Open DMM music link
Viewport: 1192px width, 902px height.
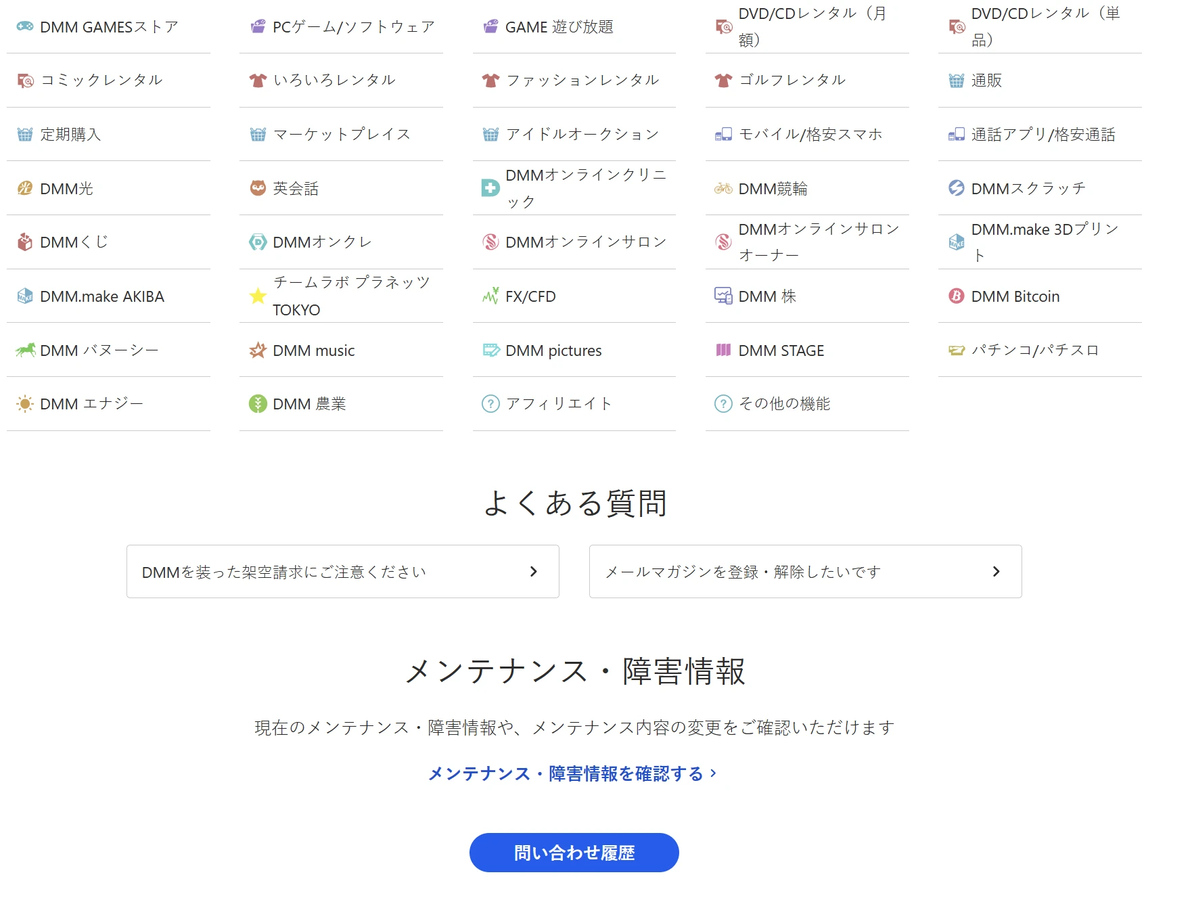click(313, 350)
